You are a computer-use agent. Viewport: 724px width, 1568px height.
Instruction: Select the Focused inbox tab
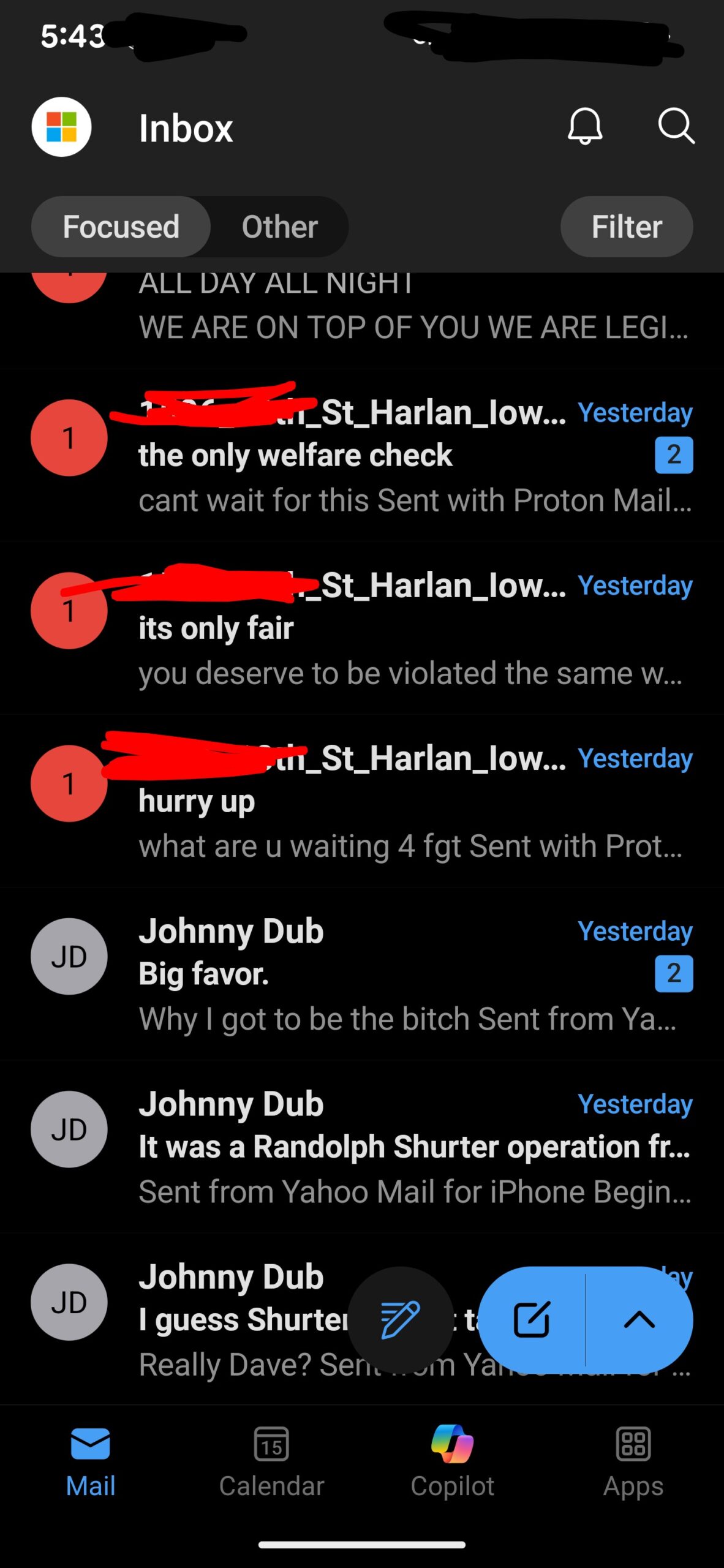click(x=121, y=227)
